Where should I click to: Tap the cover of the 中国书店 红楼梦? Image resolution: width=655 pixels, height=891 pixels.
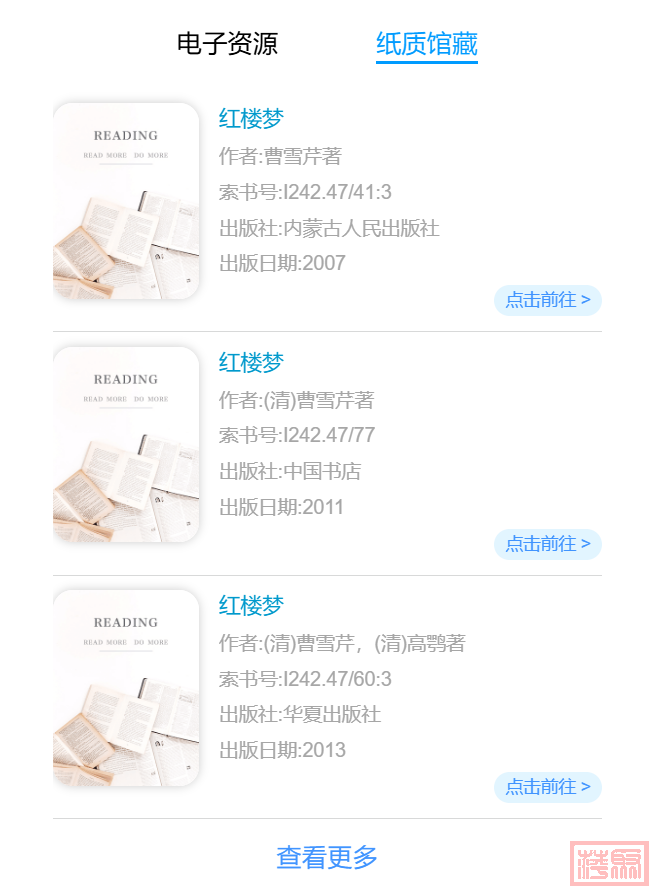click(x=126, y=445)
